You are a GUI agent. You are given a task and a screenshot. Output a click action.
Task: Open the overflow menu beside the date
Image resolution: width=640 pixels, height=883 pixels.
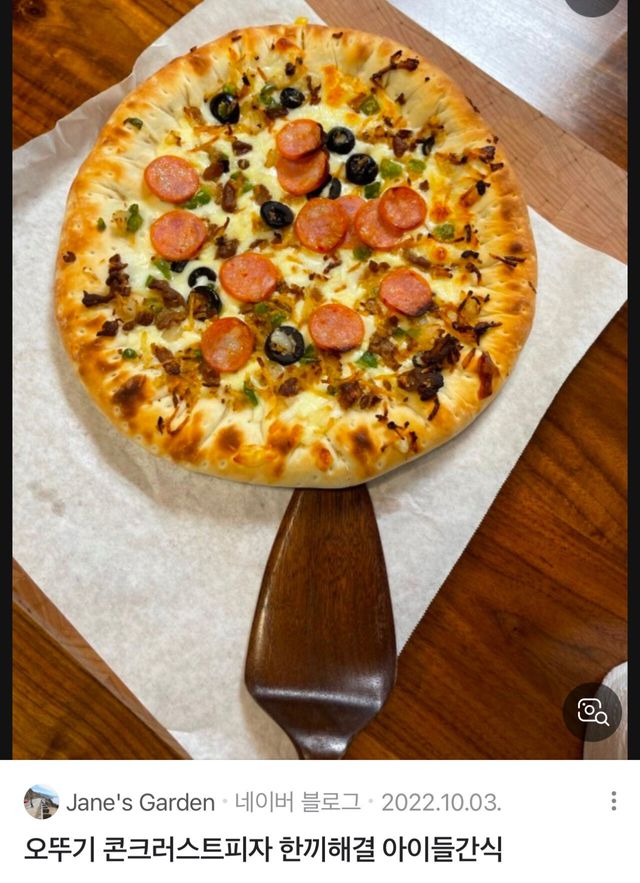(x=613, y=801)
